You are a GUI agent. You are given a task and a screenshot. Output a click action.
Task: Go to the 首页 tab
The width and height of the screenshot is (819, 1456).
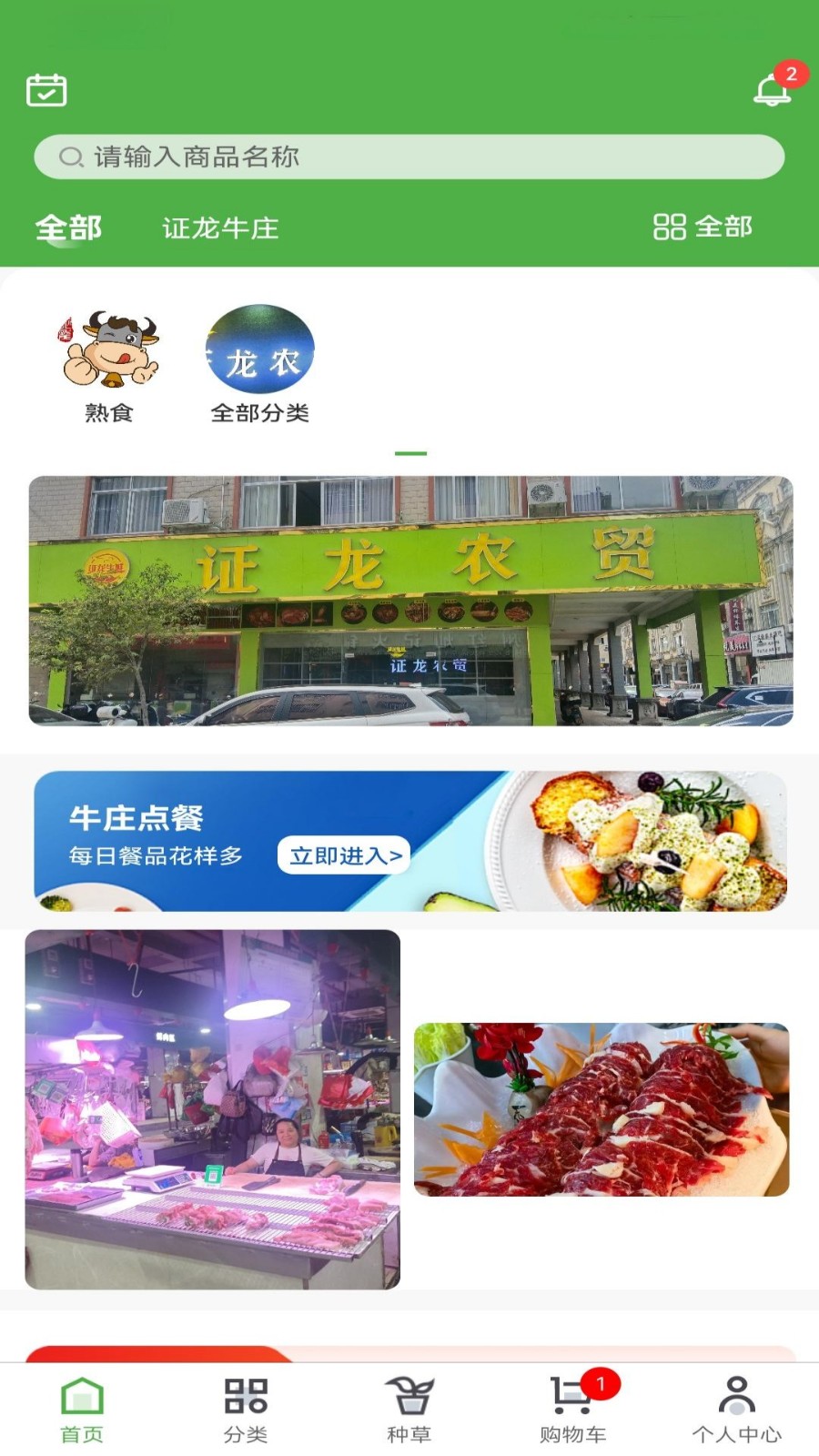pyautogui.click(x=82, y=1410)
